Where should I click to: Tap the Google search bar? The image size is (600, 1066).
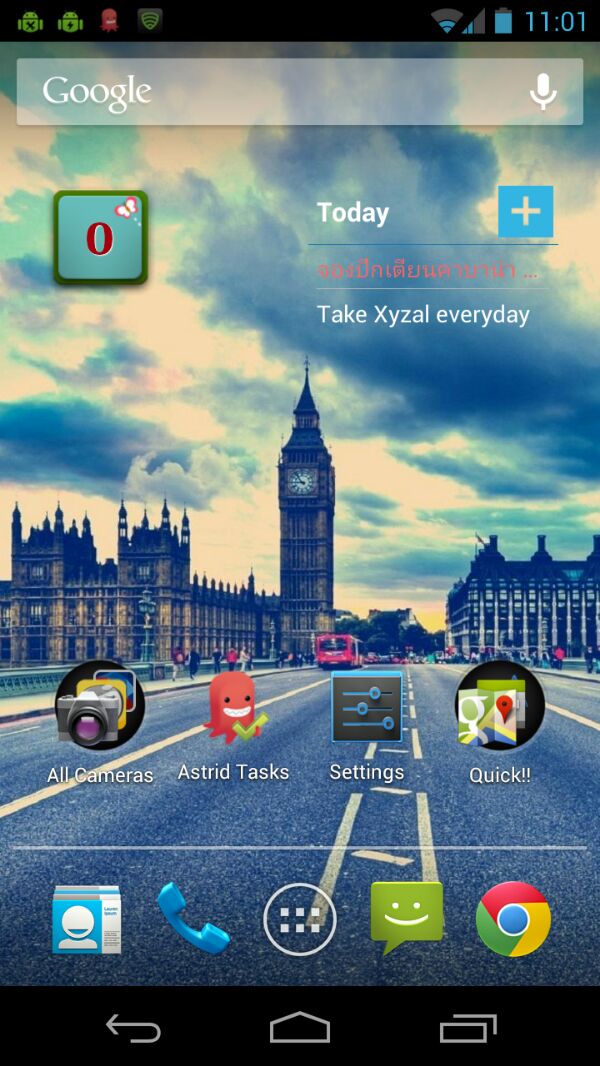point(270,92)
